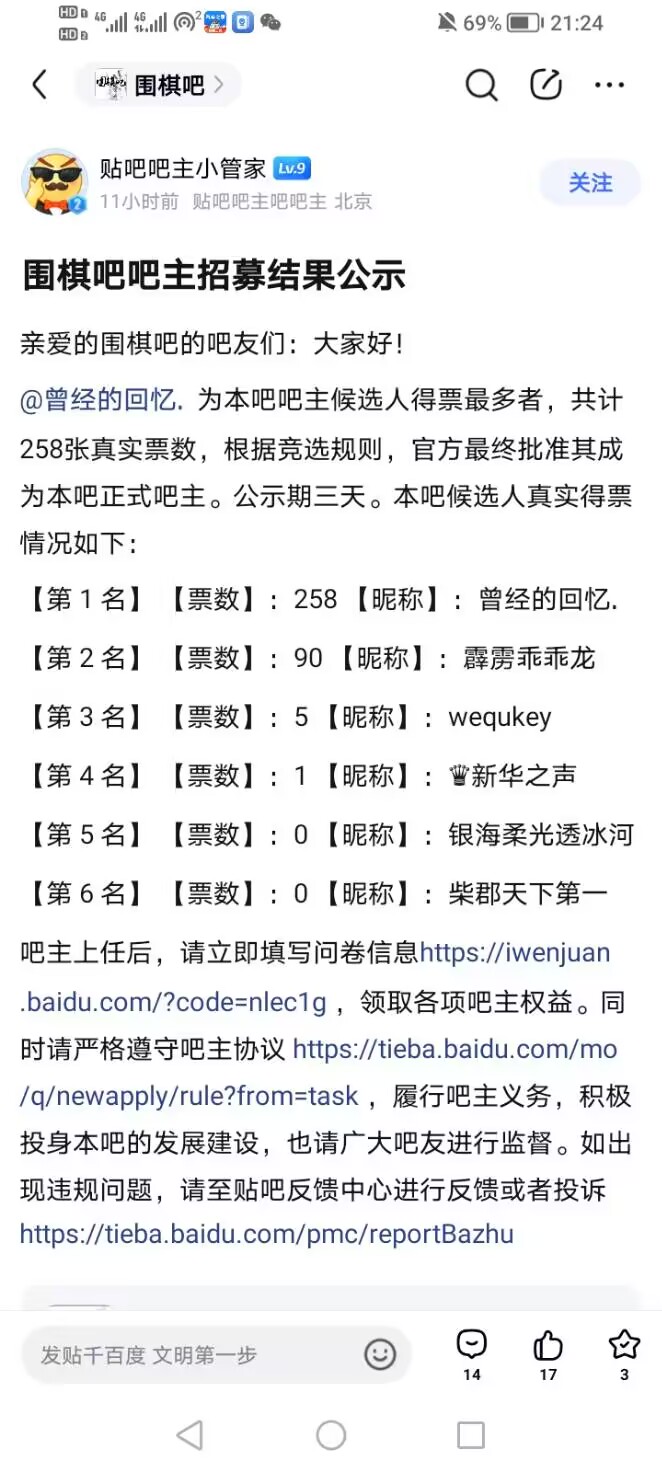
Task: Favorite this post with the star icon
Action: [x=624, y=1355]
